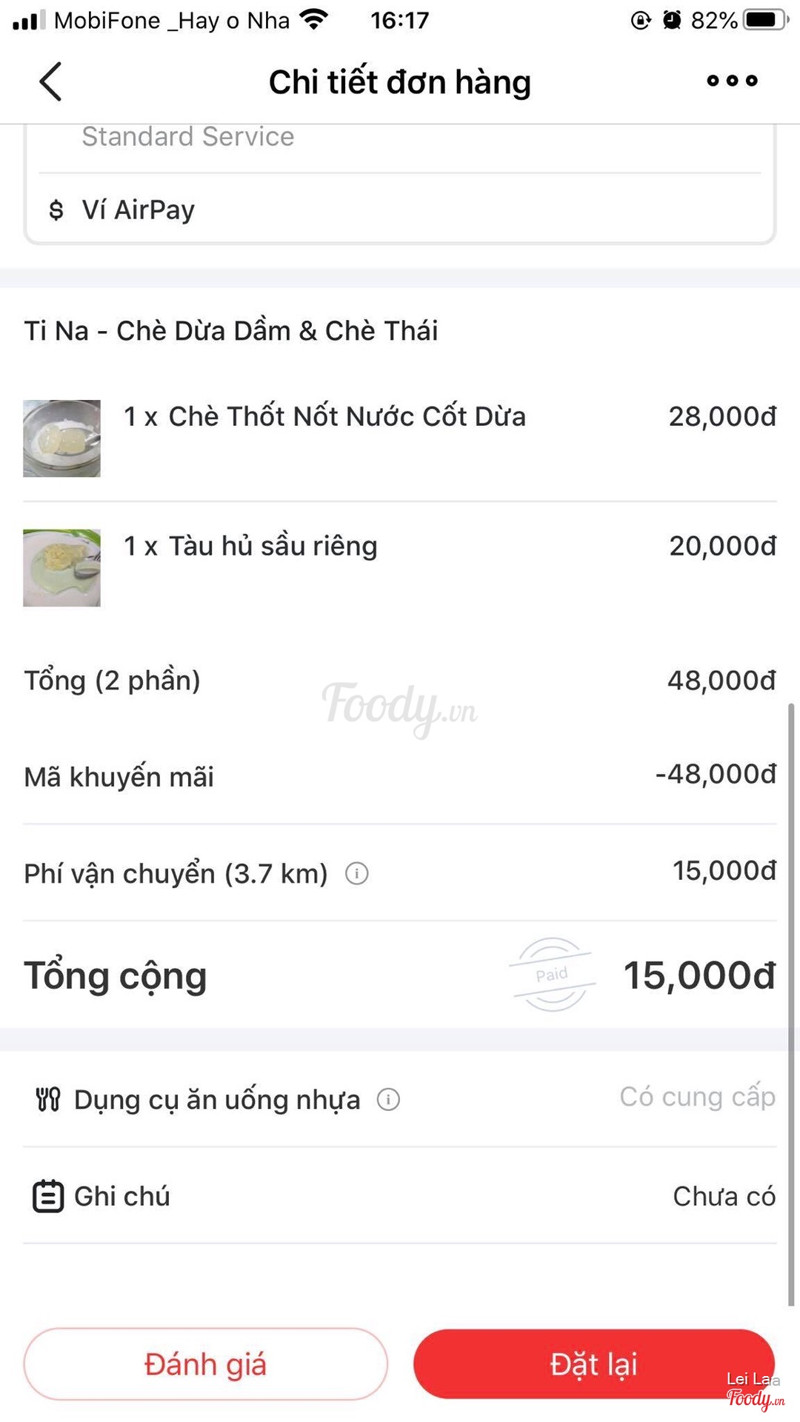The image size is (800, 1422).
Task: Show info about Phí vận chuyển
Action: point(357,874)
